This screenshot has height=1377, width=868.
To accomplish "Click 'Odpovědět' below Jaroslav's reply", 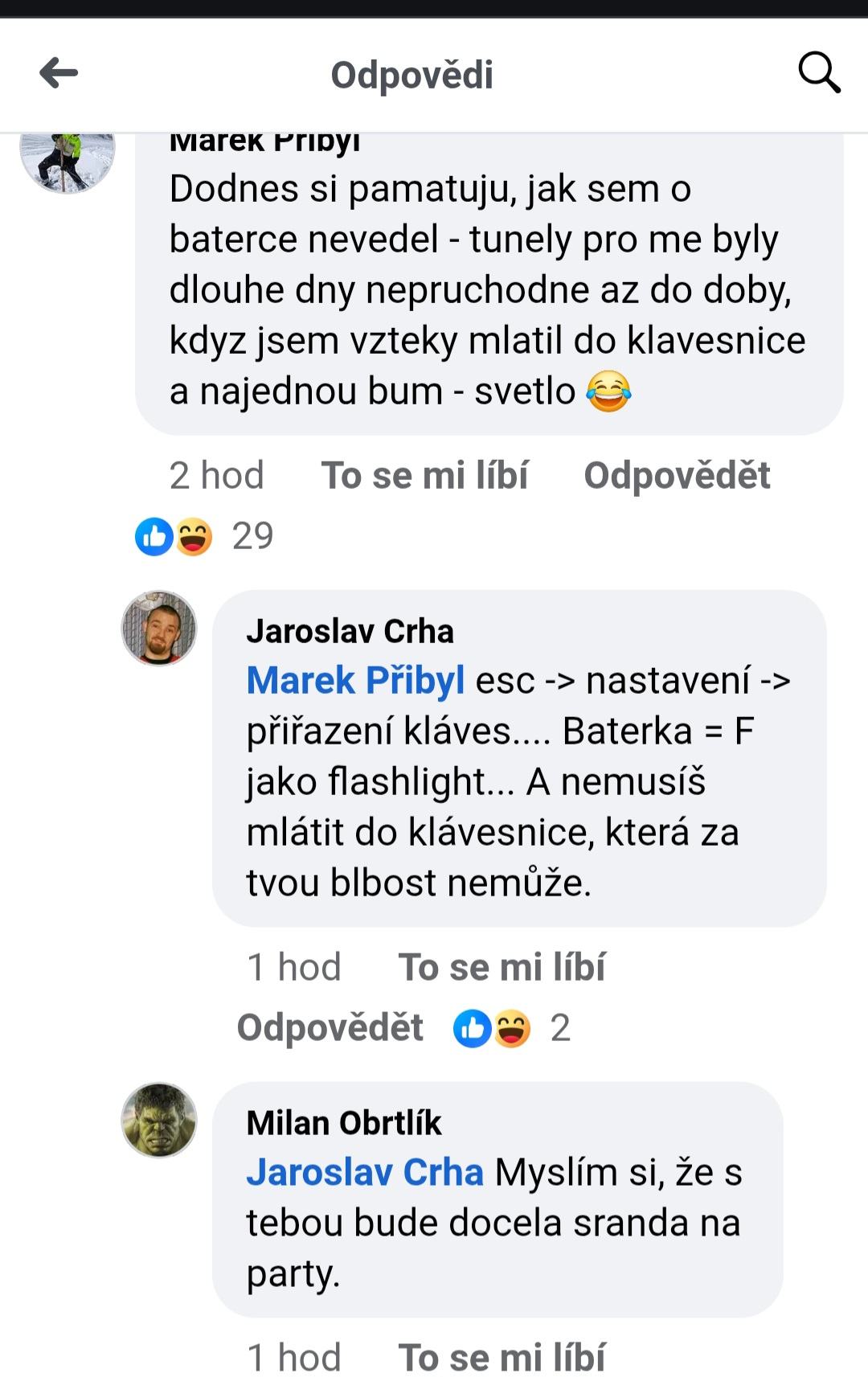I will coord(330,1027).
